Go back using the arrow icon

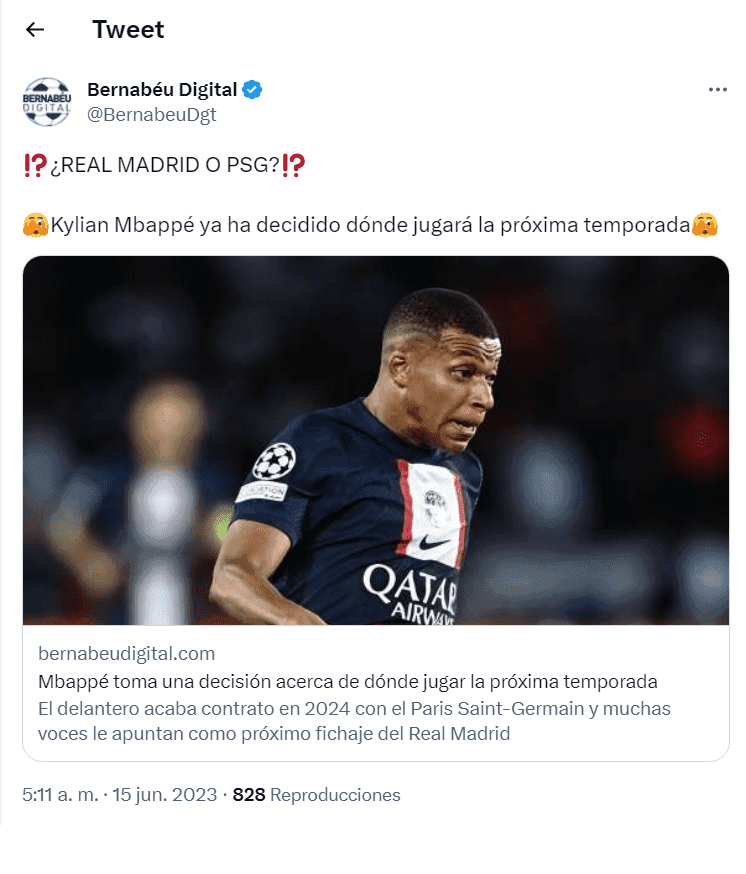pos(35,30)
